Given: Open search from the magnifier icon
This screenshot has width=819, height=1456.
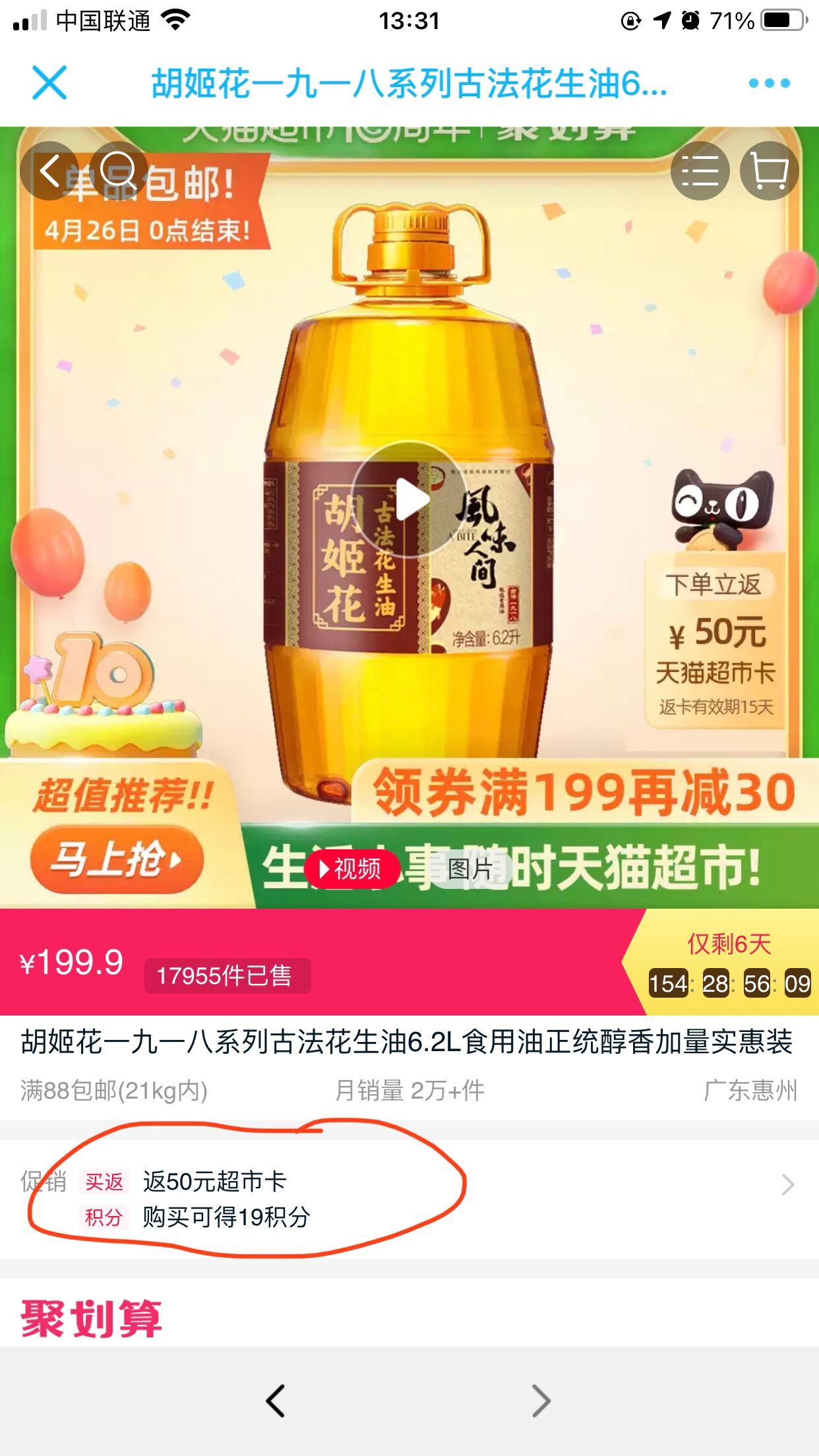Looking at the screenshot, I should (x=119, y=171).
